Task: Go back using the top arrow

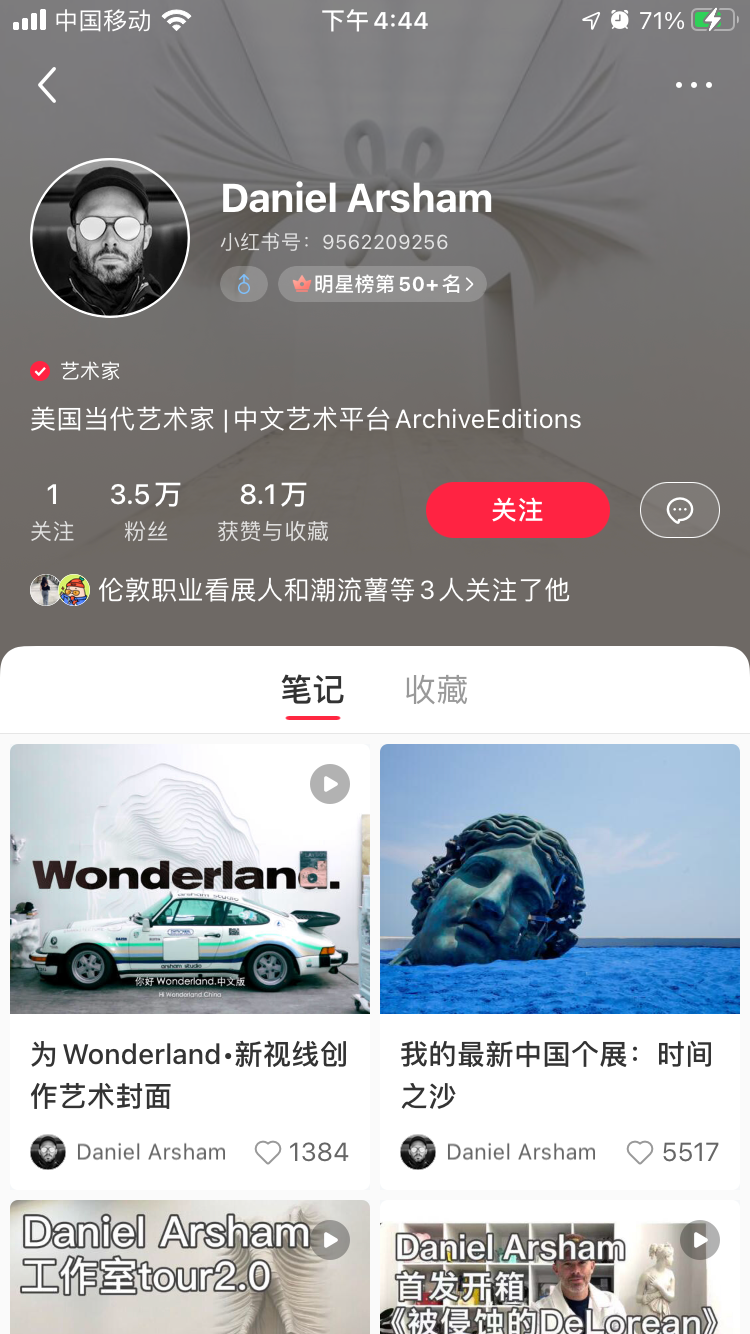Action: tap(47, 85)
